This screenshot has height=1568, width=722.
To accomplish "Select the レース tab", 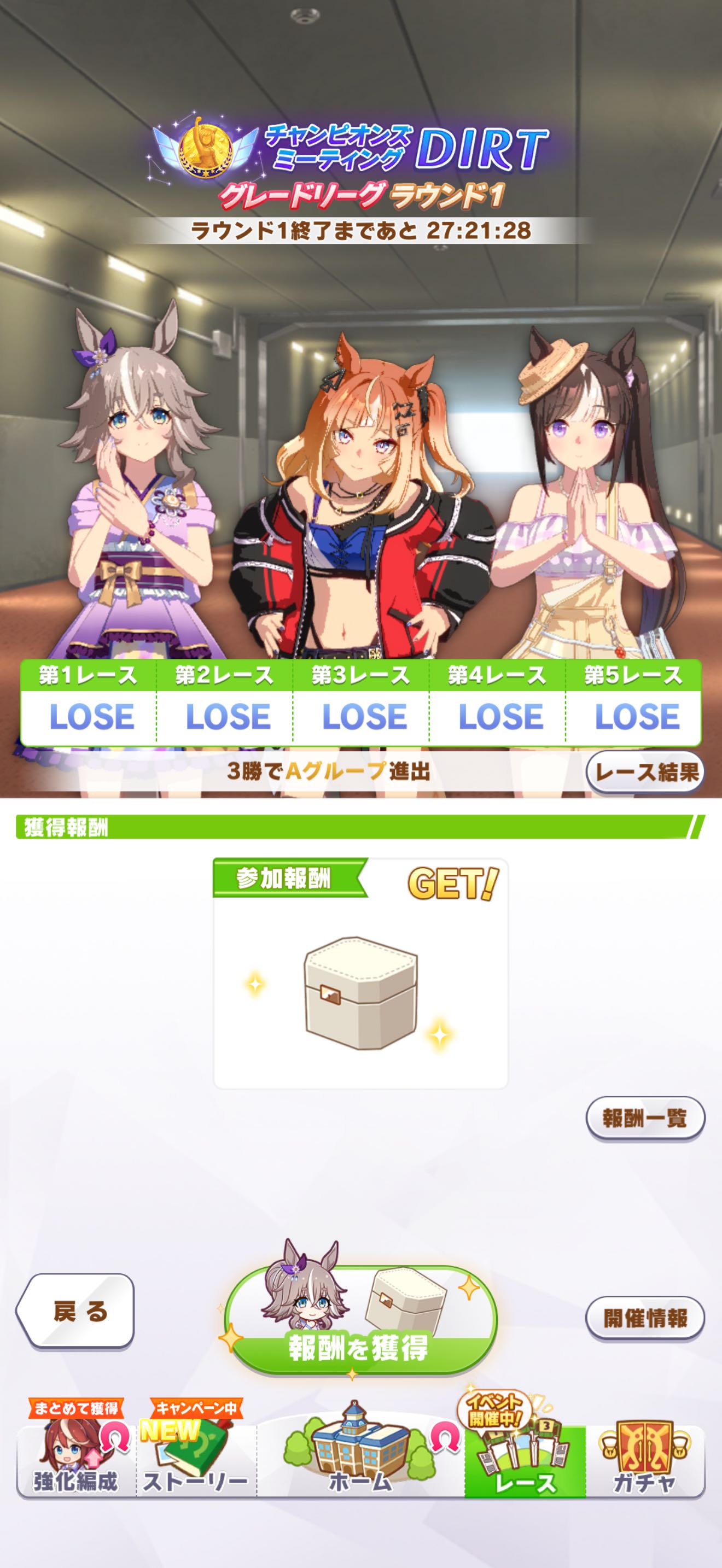I will 525,1461.
